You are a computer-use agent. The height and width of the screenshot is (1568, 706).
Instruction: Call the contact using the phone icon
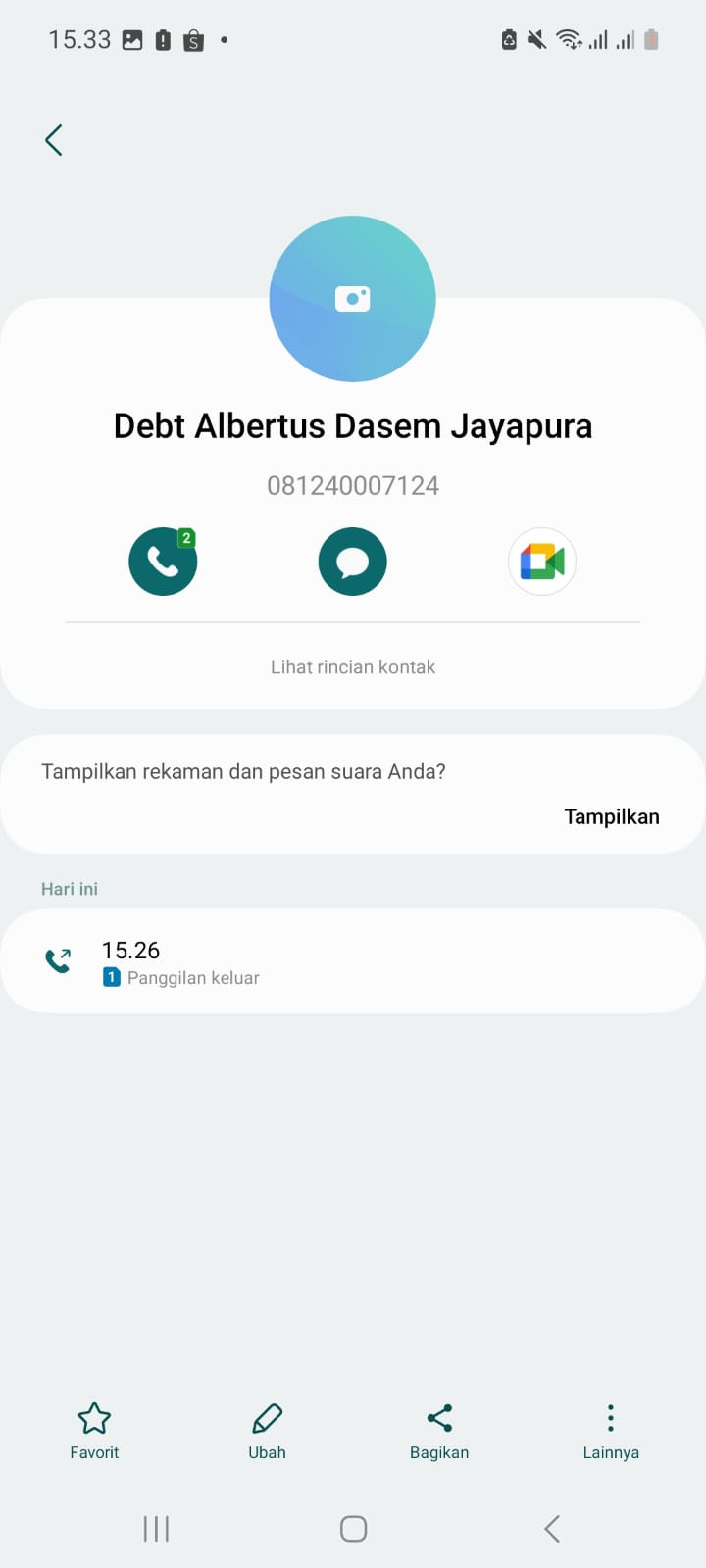[163, 562]
